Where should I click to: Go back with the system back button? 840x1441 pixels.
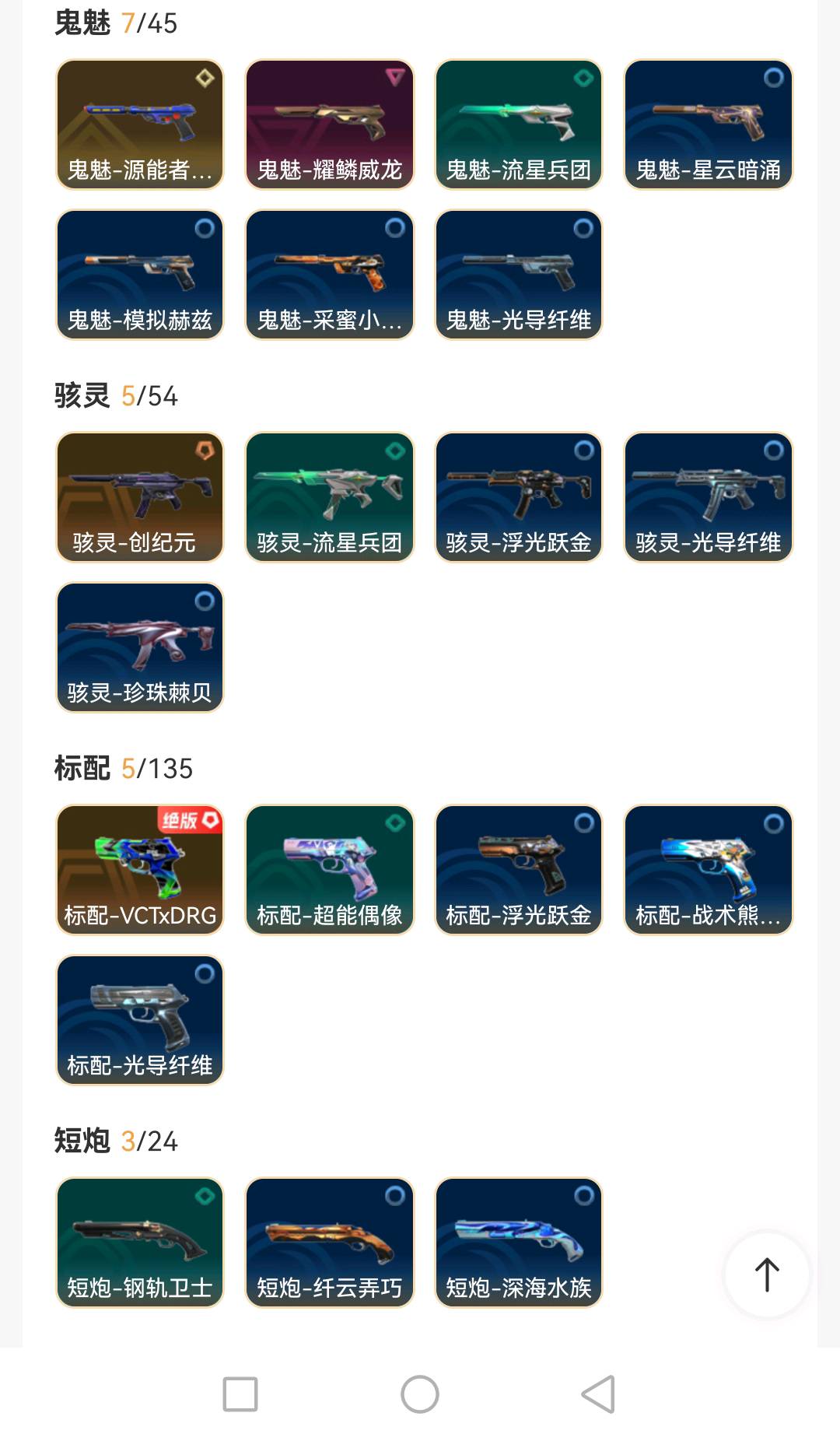(x=598, y=1394)
